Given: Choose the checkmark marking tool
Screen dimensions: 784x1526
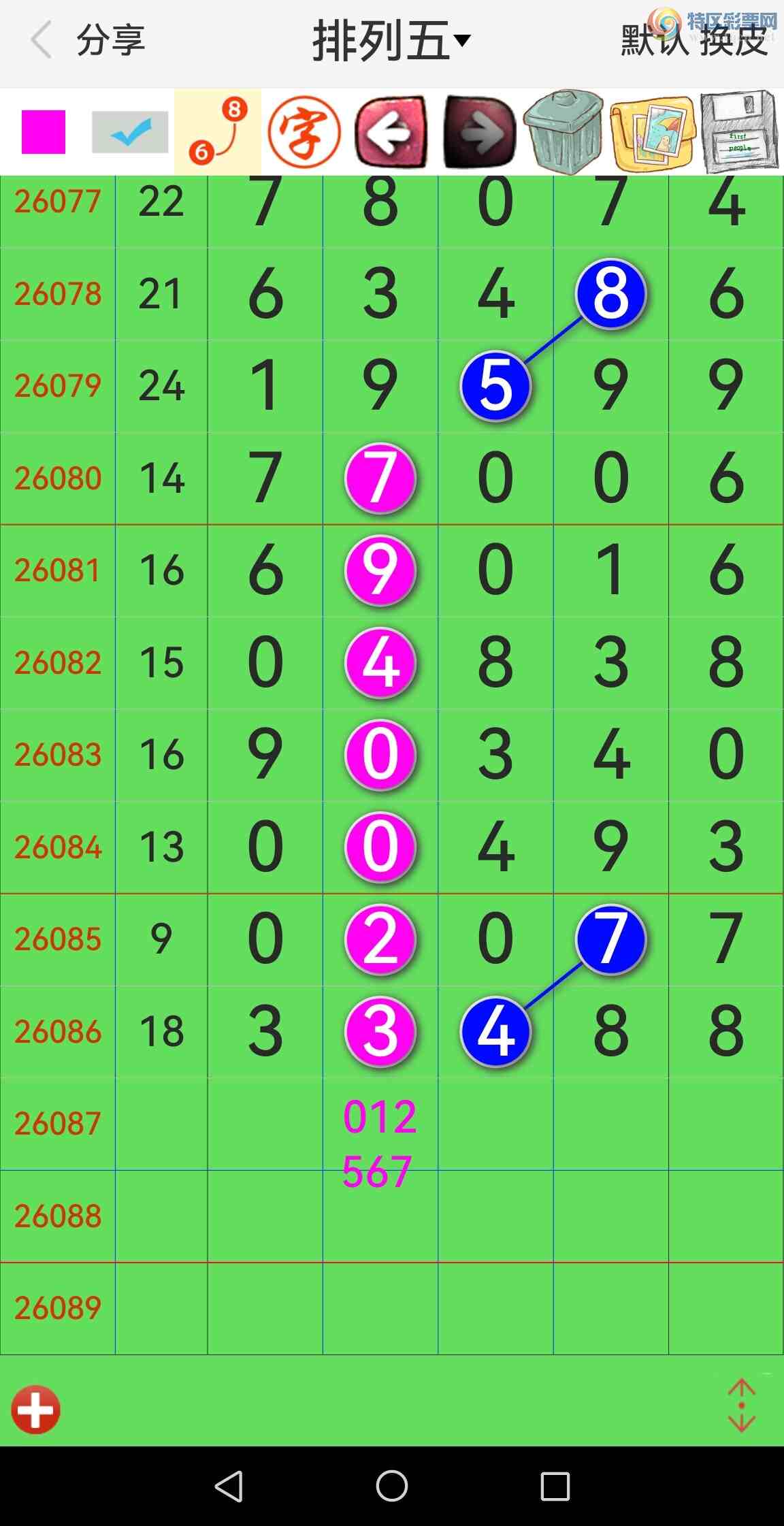Looking at the screenshot, I should 130,132.
